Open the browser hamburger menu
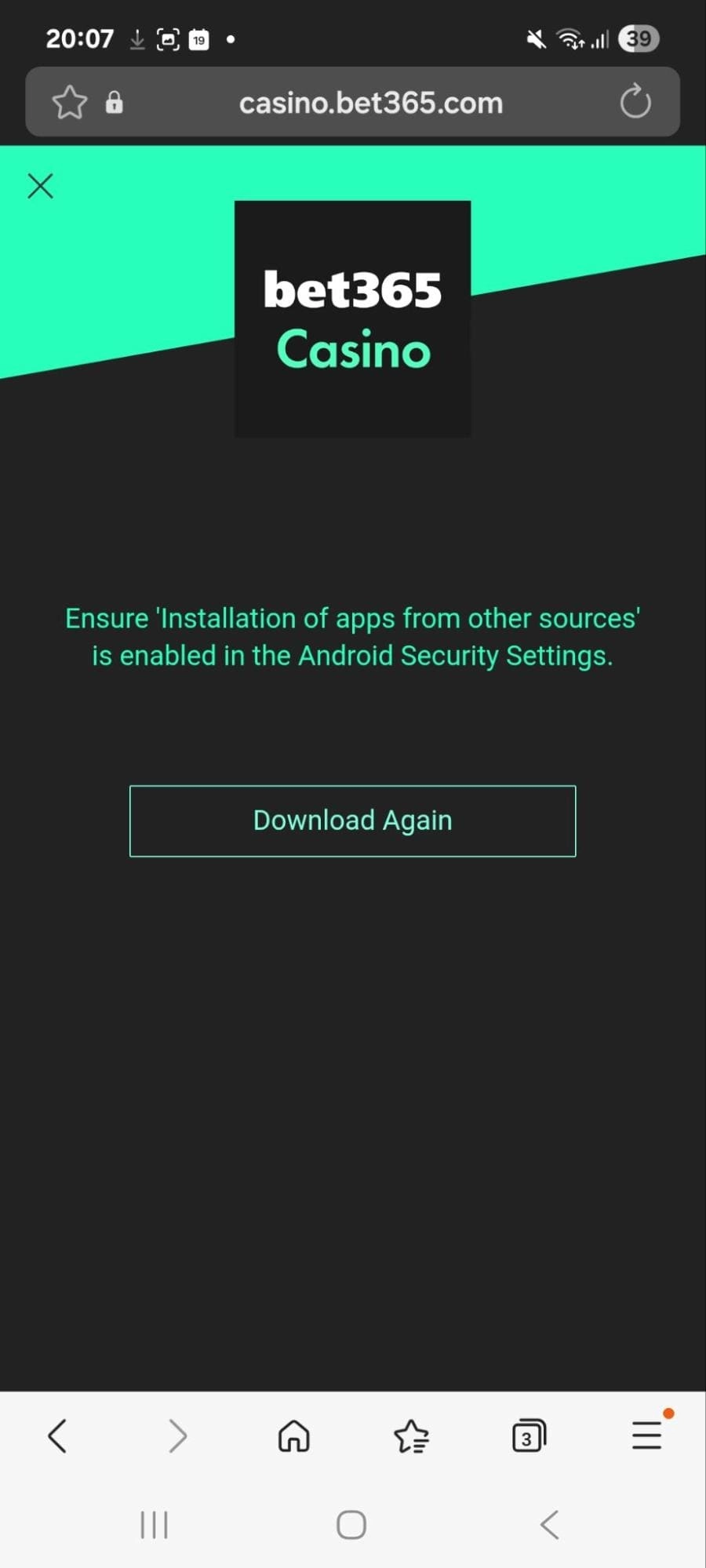Viewport: 706px width, 1568px height. (x=647, y=1435)
